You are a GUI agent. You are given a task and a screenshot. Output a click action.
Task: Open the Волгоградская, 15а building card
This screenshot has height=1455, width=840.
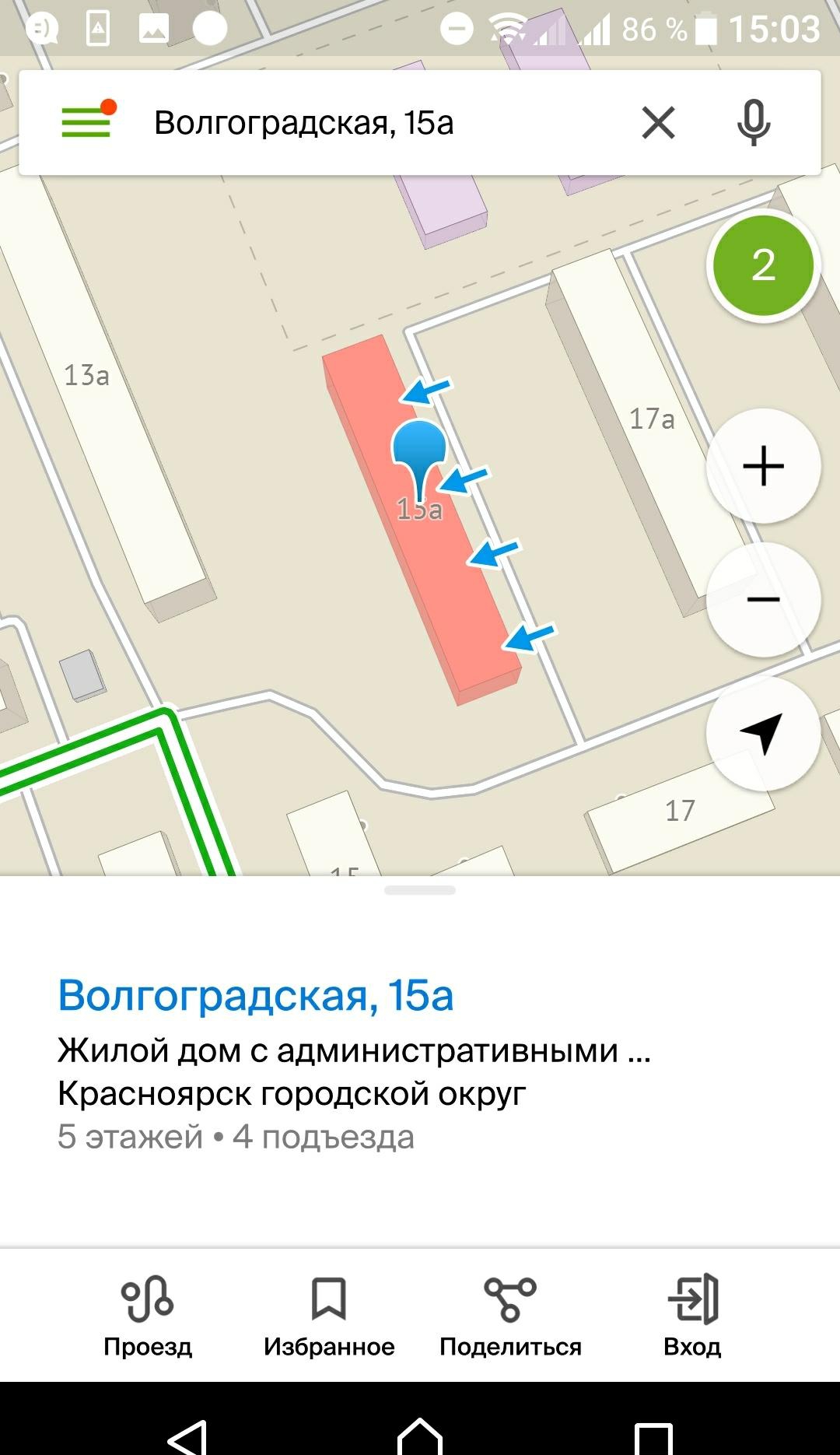click(x=255, y=995)
